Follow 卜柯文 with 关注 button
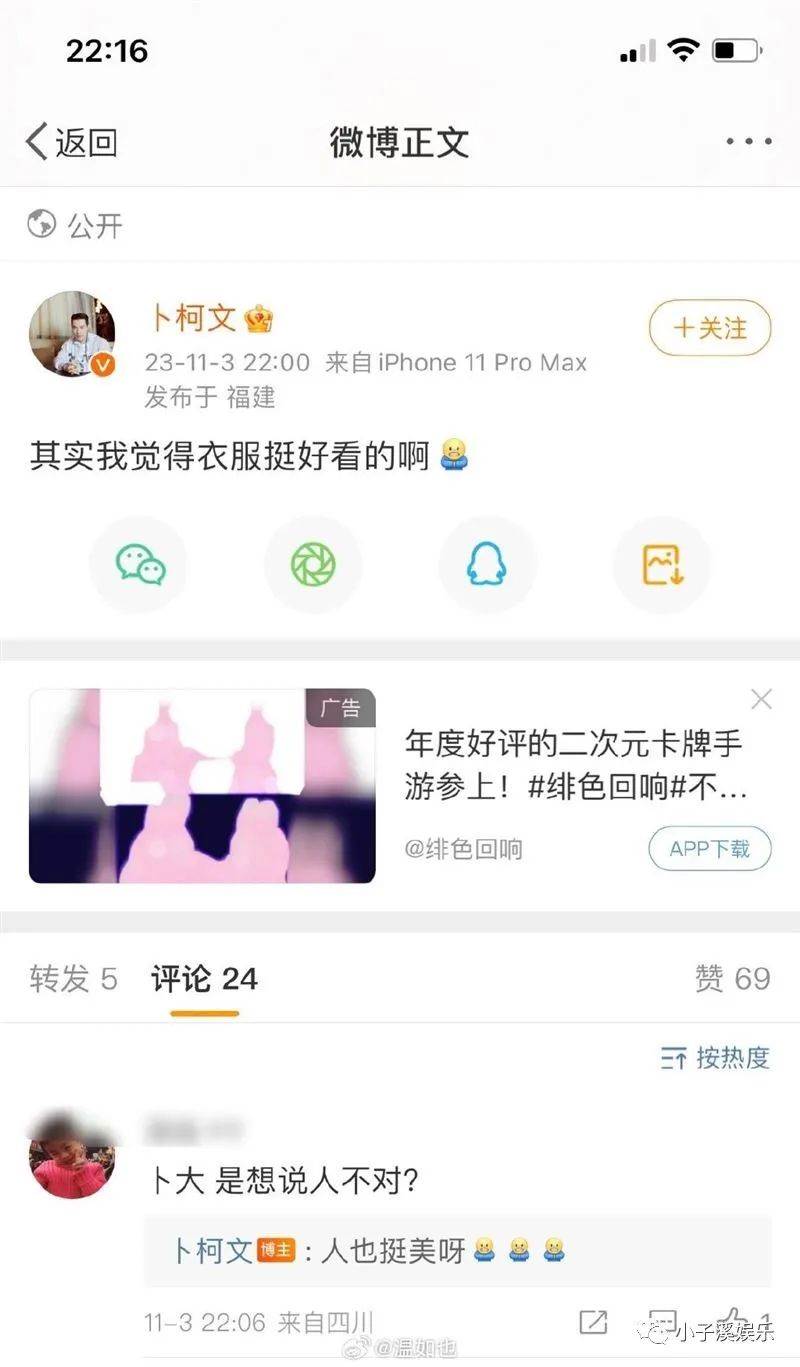Screen dimensions: 800x1367 [710, 328]
